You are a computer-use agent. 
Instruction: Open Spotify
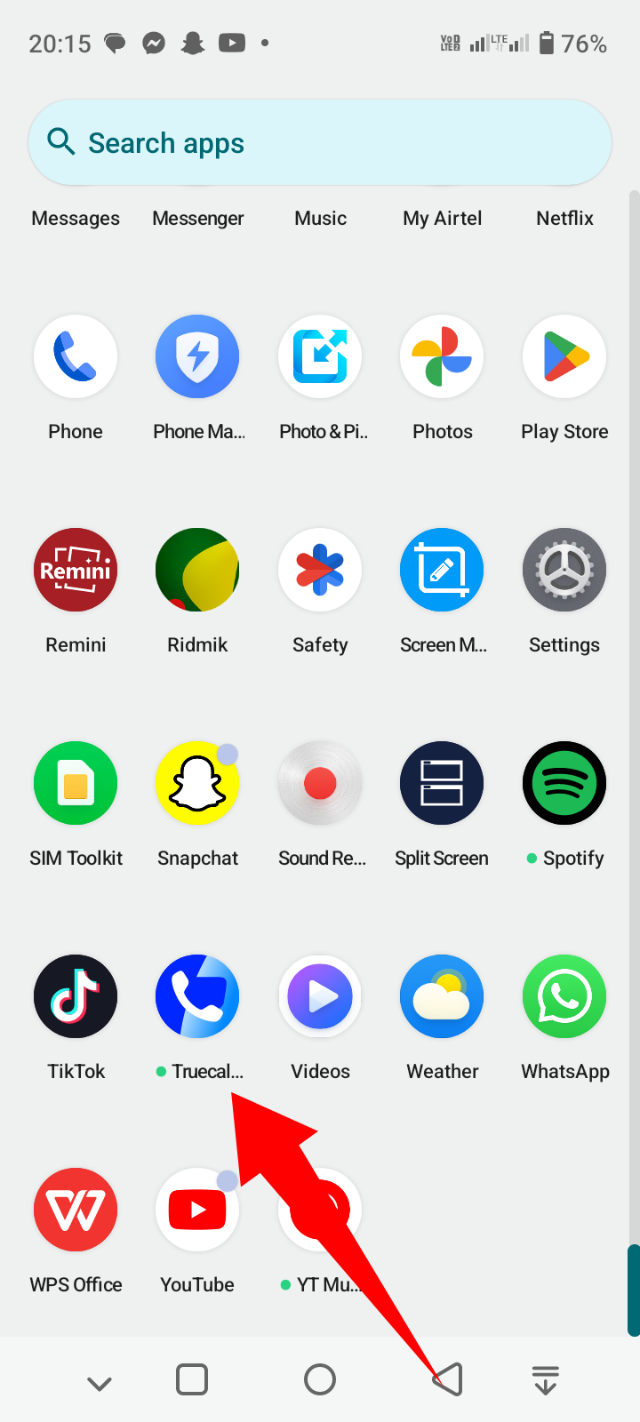564,783
